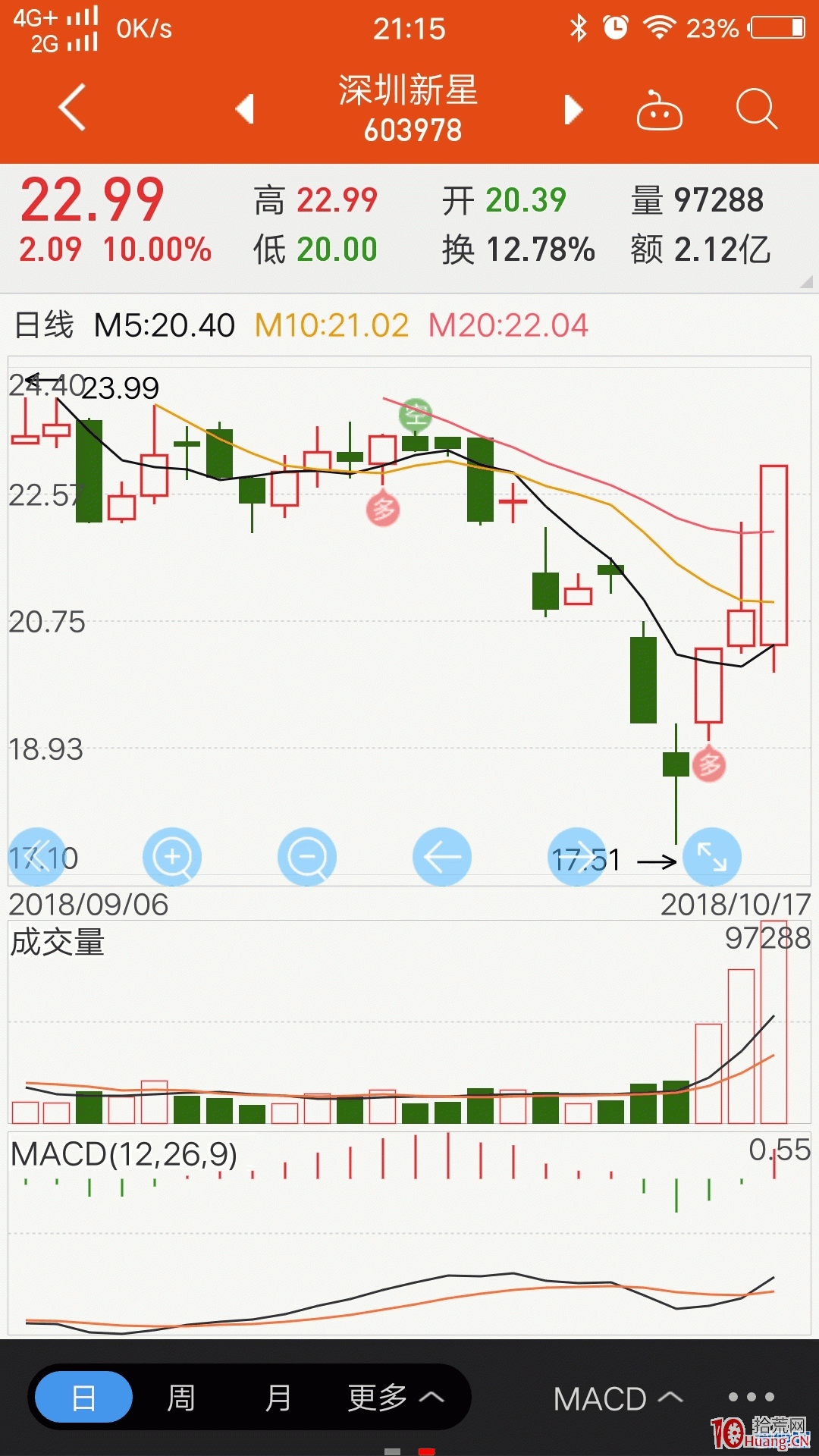Move the chart one step left

(442, 857)
